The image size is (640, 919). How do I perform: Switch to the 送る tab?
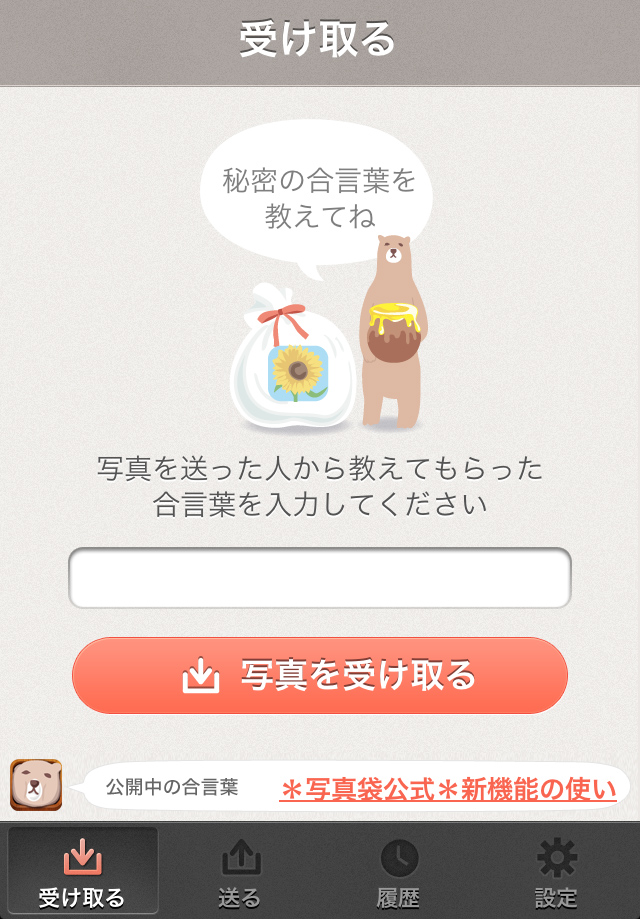coord(239,871)
